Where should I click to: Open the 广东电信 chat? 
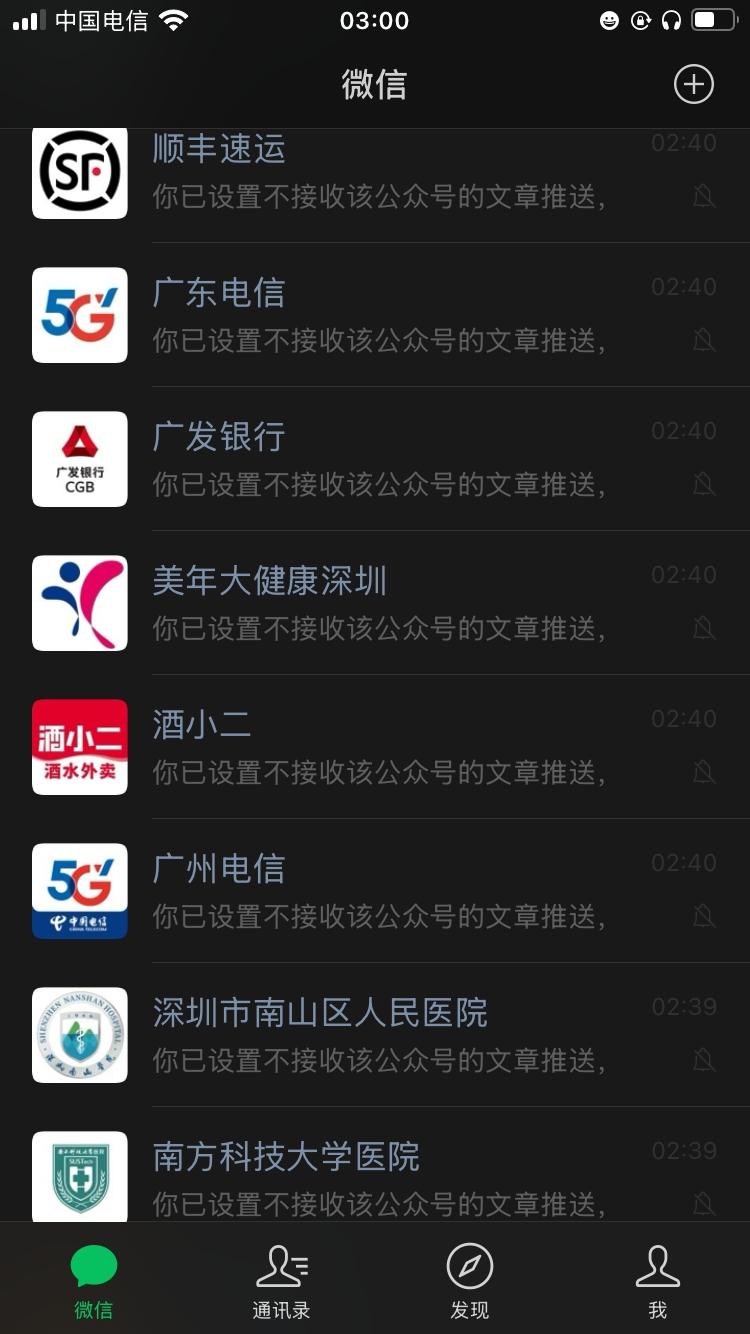375,315
